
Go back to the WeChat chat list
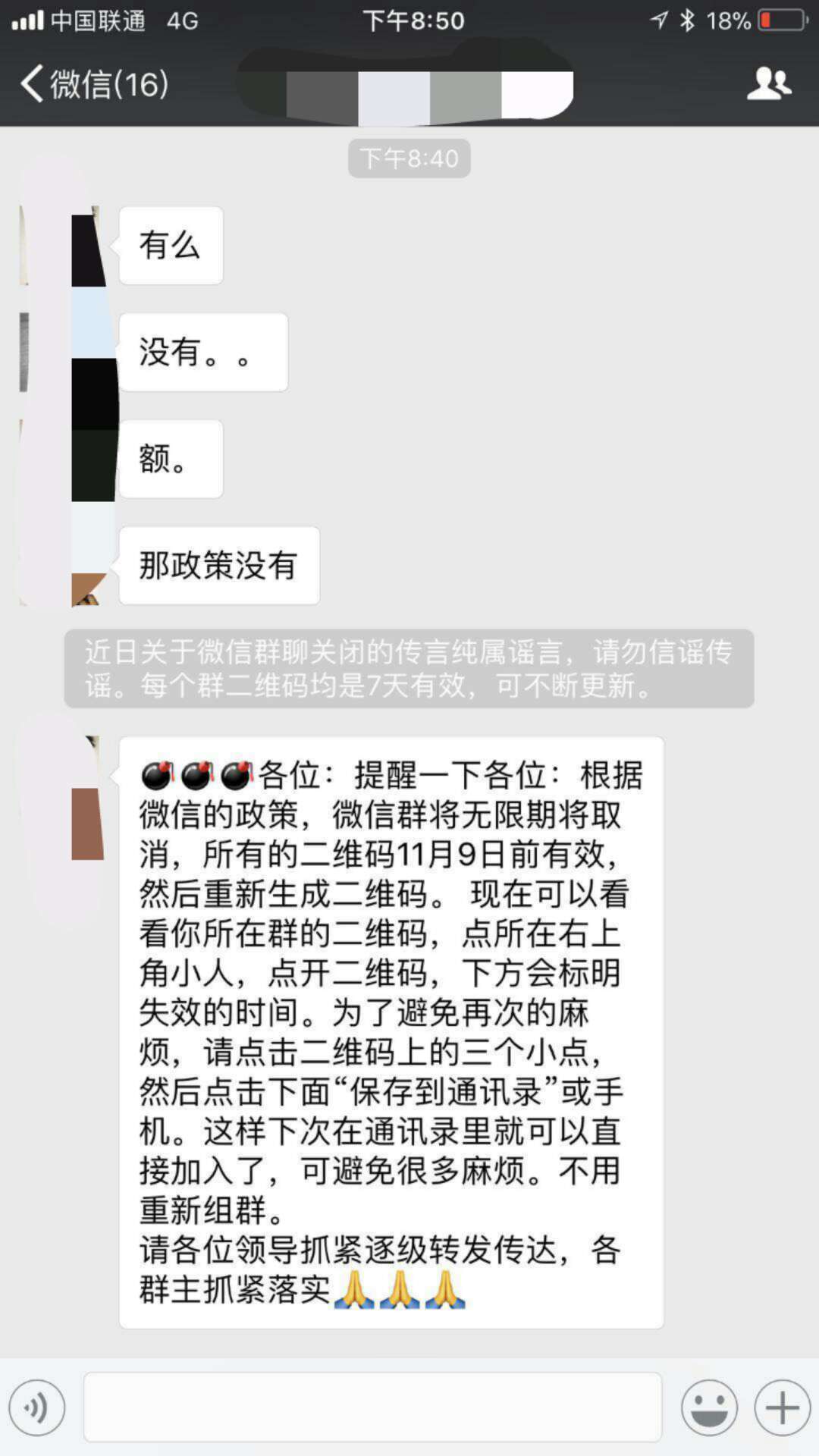93,83
